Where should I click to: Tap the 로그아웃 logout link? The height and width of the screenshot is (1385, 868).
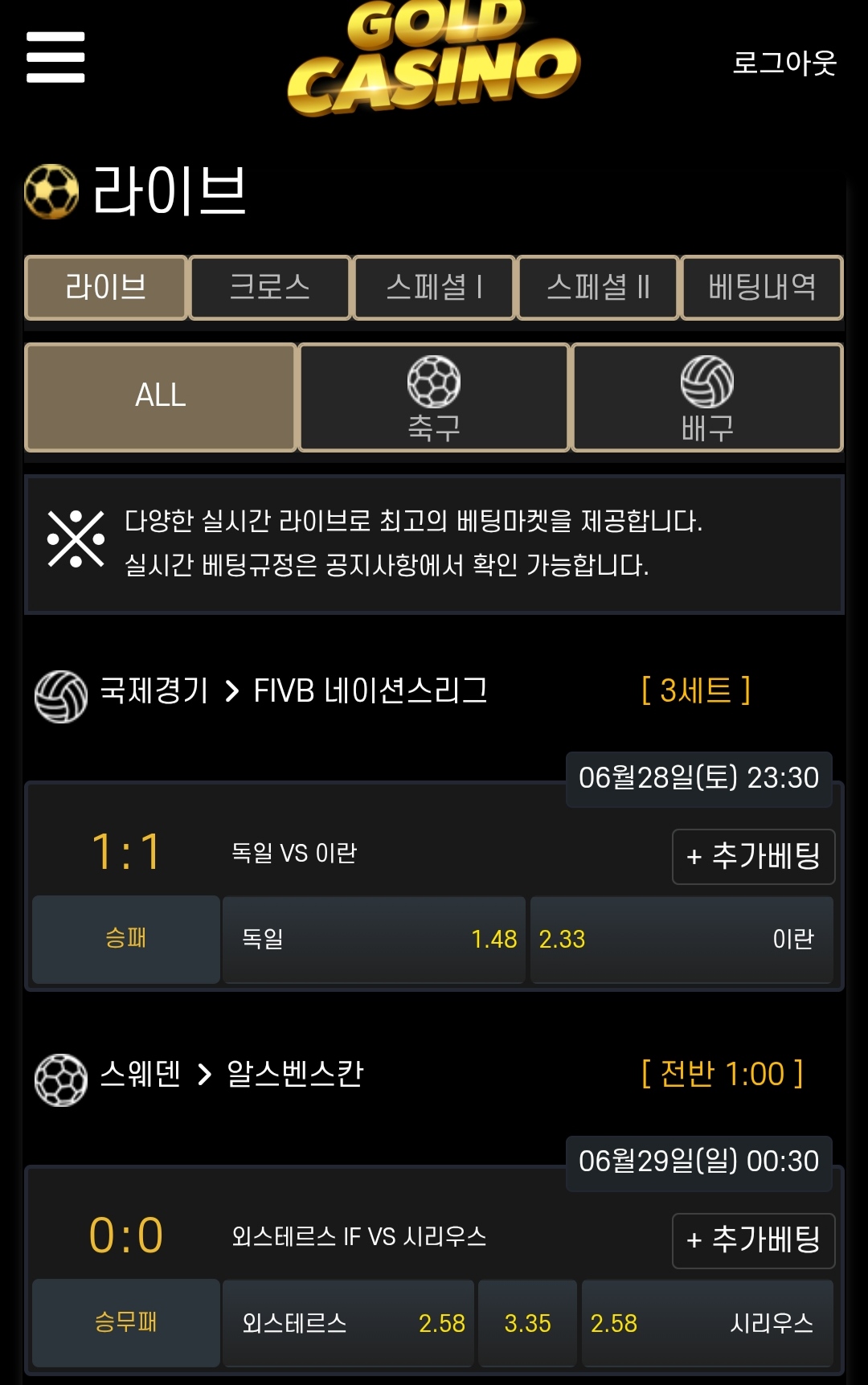(784, 63)
